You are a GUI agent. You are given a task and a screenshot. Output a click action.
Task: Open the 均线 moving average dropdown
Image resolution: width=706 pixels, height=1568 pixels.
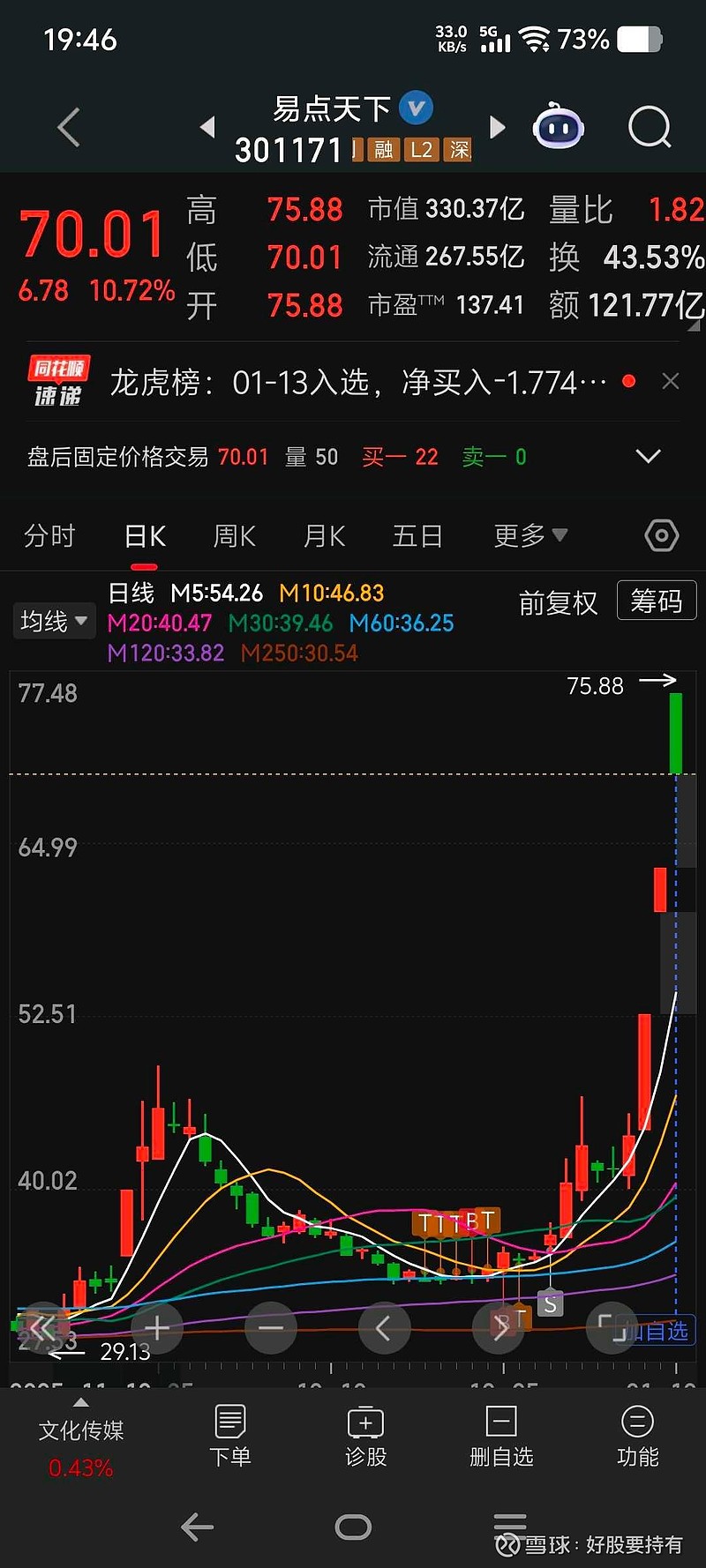pyautogui.click(x=53, y=620)
